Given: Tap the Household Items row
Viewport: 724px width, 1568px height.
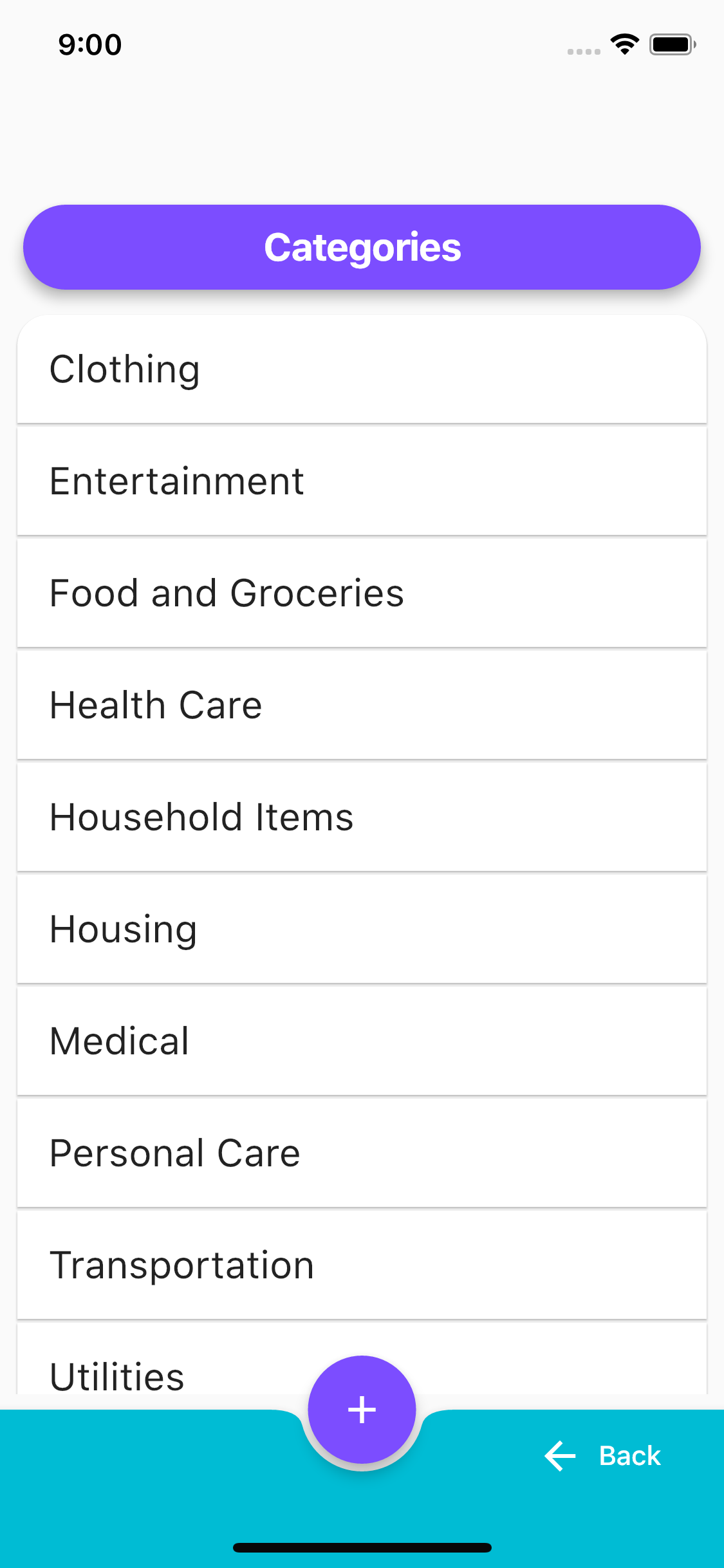Looking at the screenshot, I should (362, 817).
